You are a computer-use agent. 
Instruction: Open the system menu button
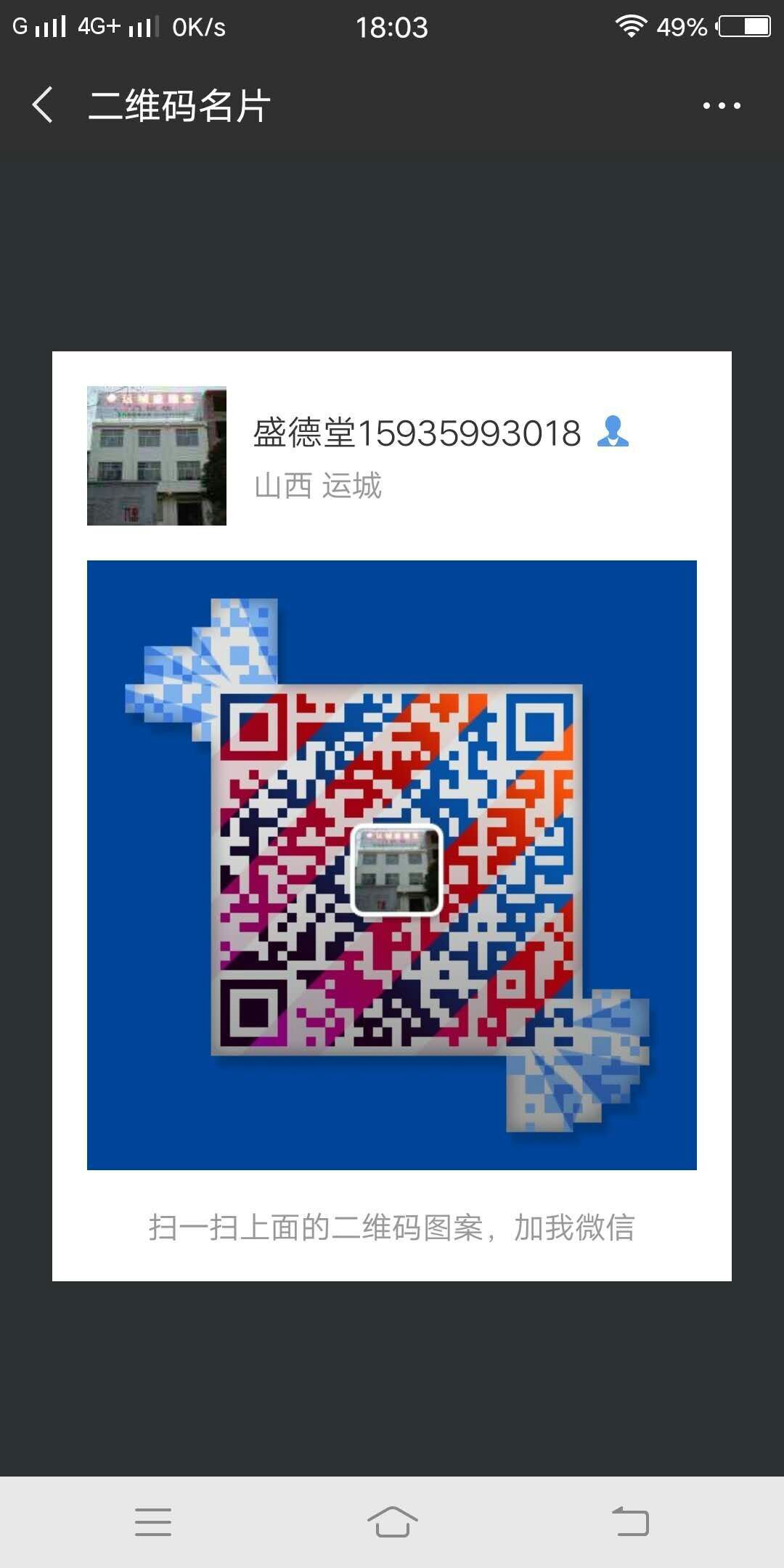153,1522
